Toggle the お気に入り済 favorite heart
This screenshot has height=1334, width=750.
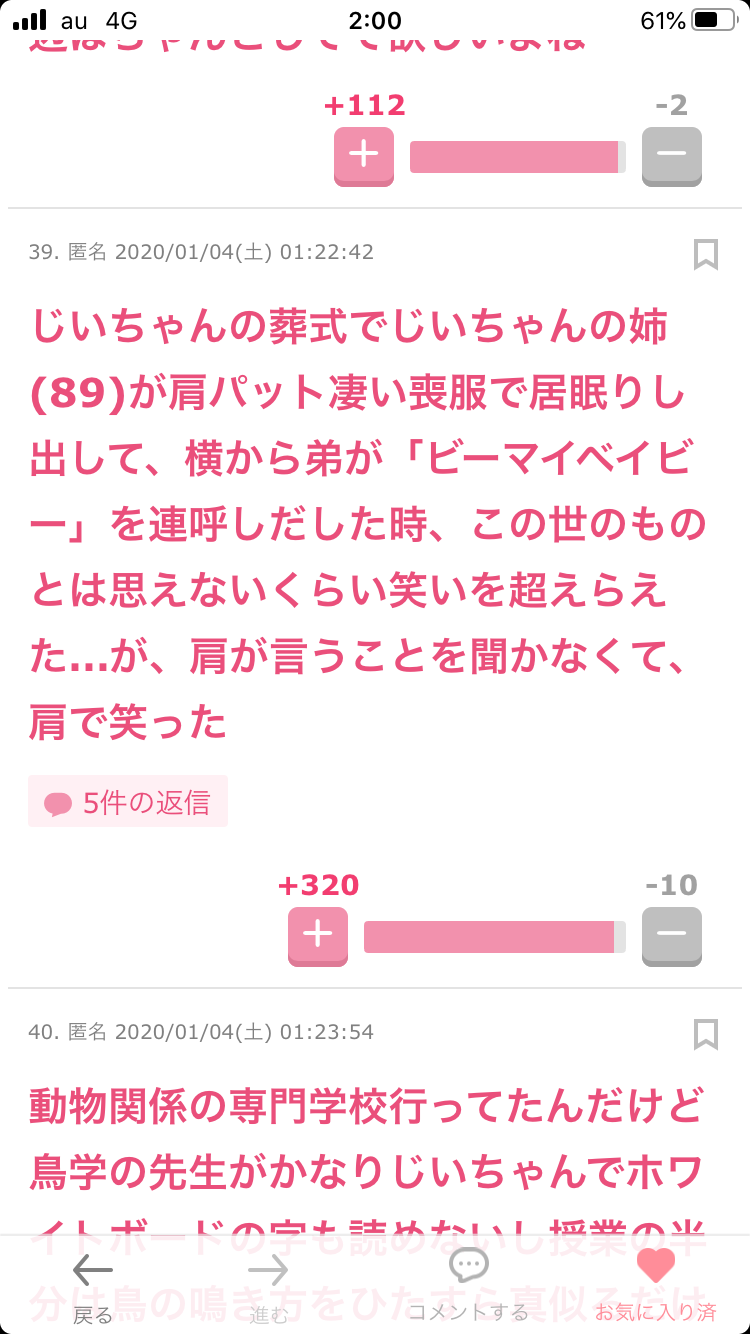[x=656, y=1284]
